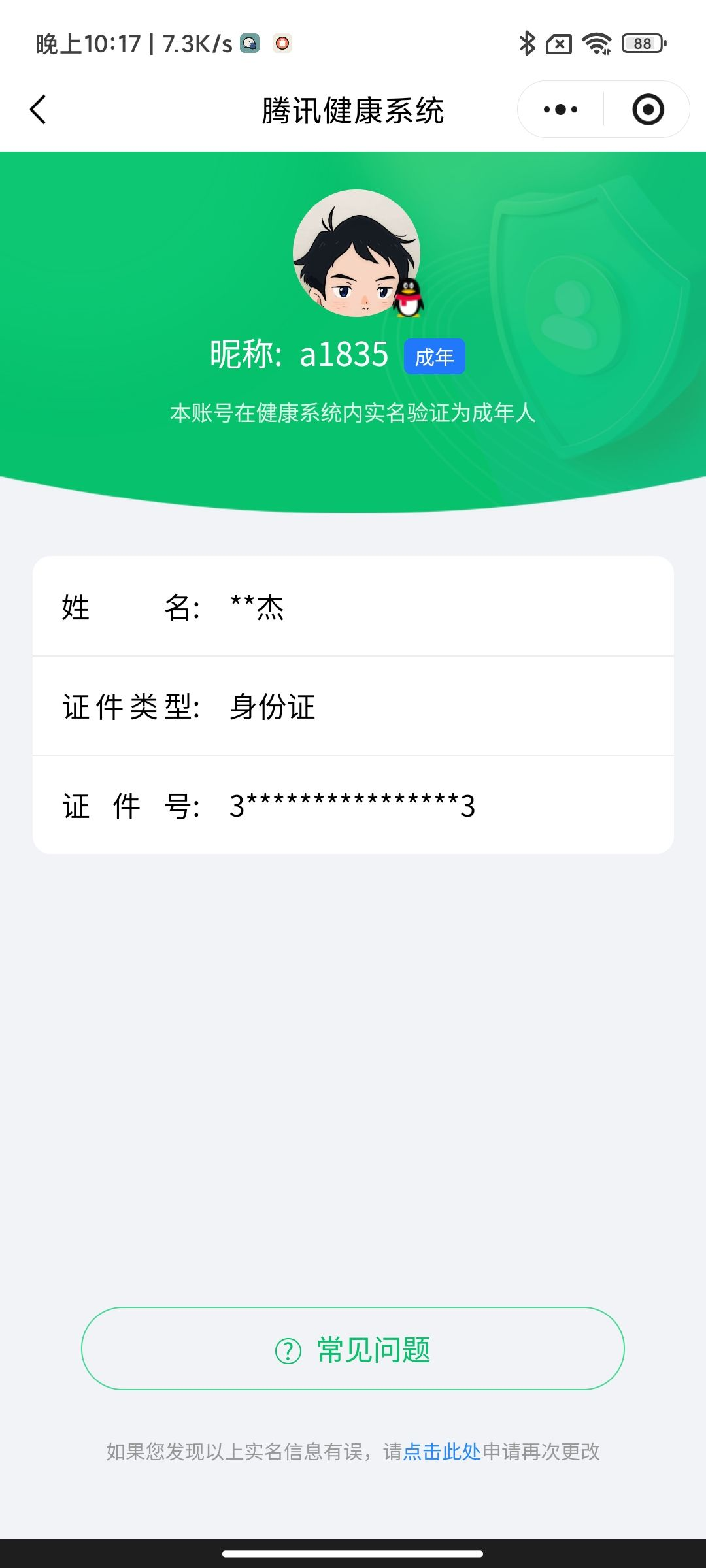Screen dimensions: 706x1568
Task: Click the 腾讯健康系统 title
Action: pos(353,110)
